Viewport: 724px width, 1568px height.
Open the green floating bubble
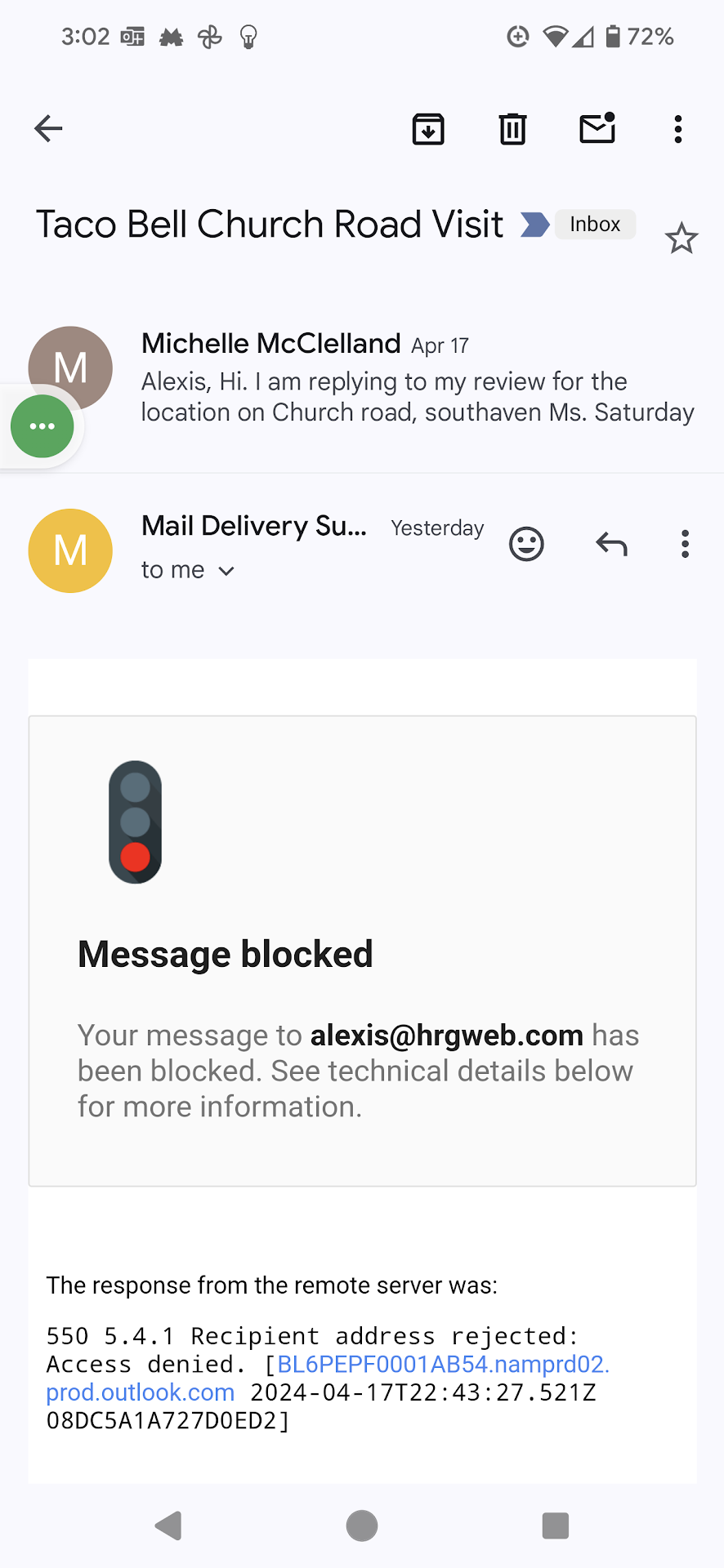[42, 426]
